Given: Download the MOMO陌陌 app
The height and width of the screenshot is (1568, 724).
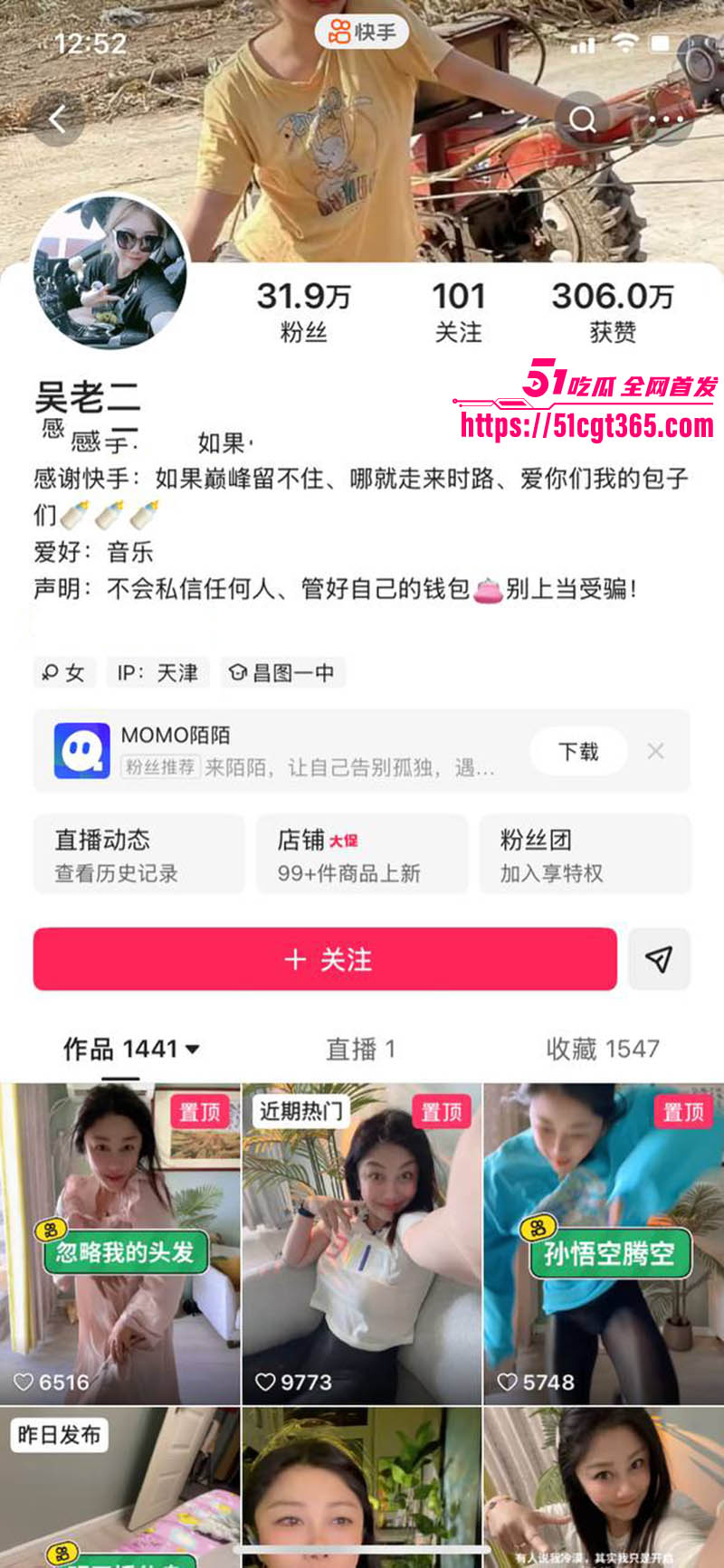Looking at the screenshot, I should tap(578, 752).
